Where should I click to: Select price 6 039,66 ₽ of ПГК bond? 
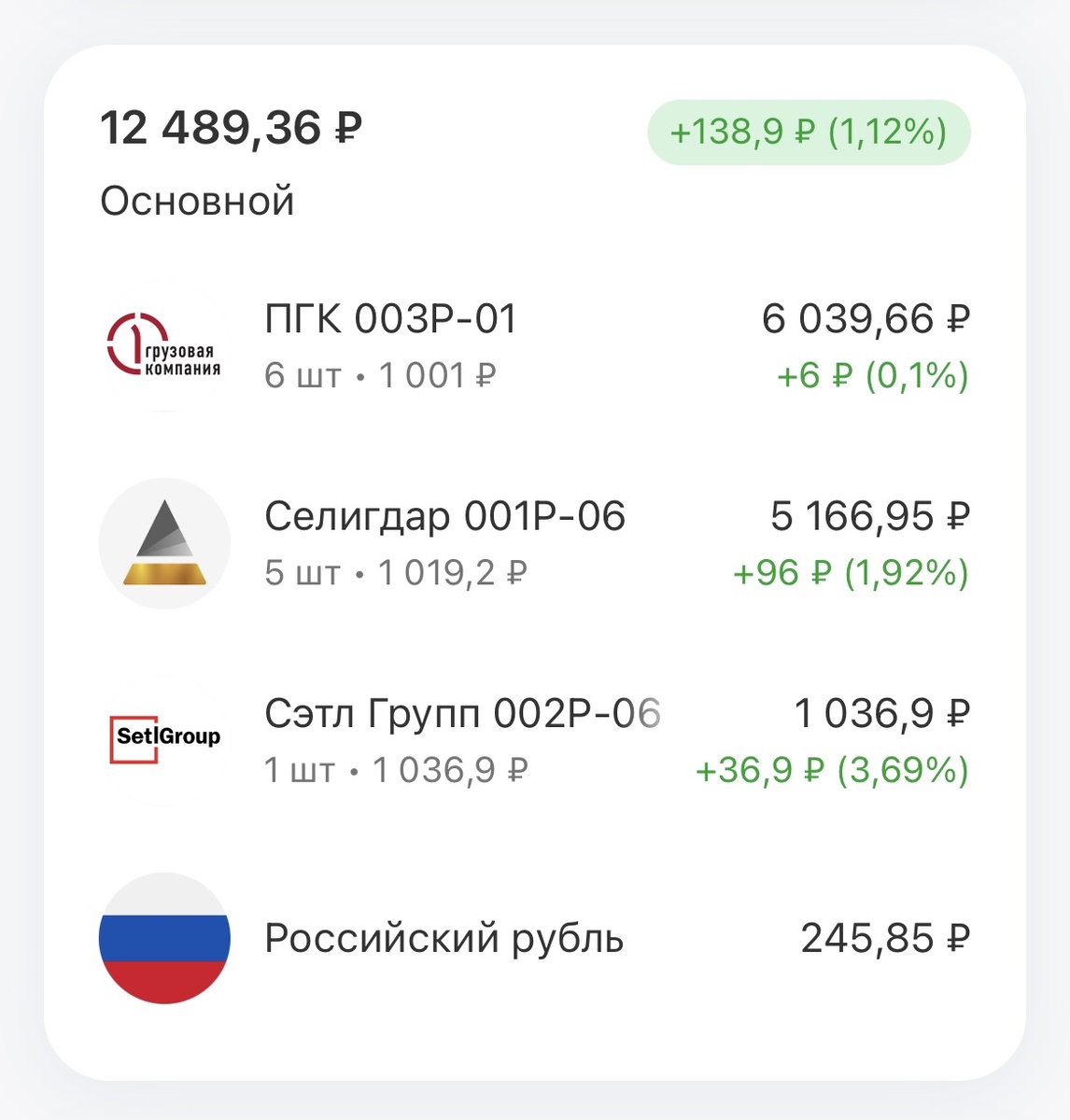[866, 319]
